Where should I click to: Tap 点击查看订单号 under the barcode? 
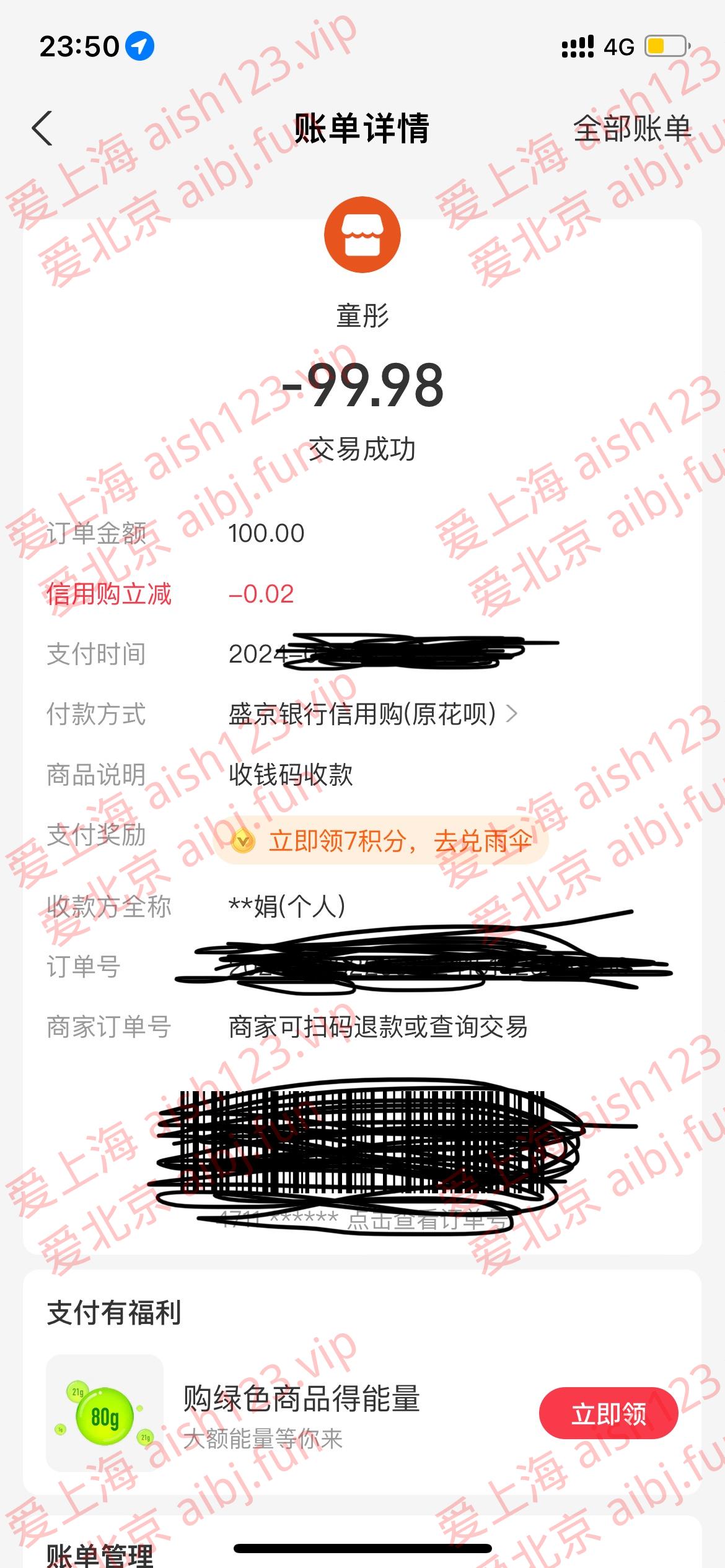pyautogui.click(x=426, y=1221)
